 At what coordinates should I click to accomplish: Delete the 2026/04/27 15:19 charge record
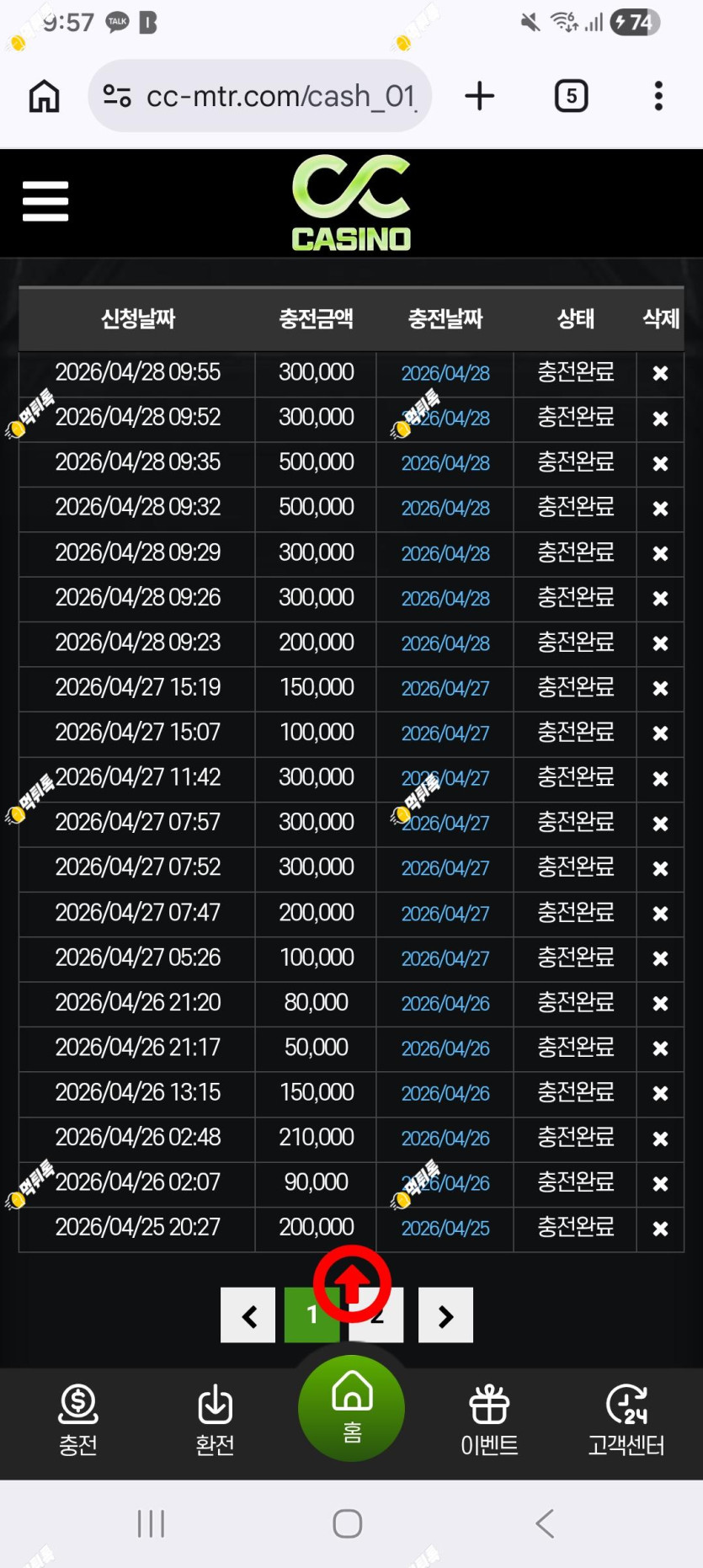click(x=660, y=688)
